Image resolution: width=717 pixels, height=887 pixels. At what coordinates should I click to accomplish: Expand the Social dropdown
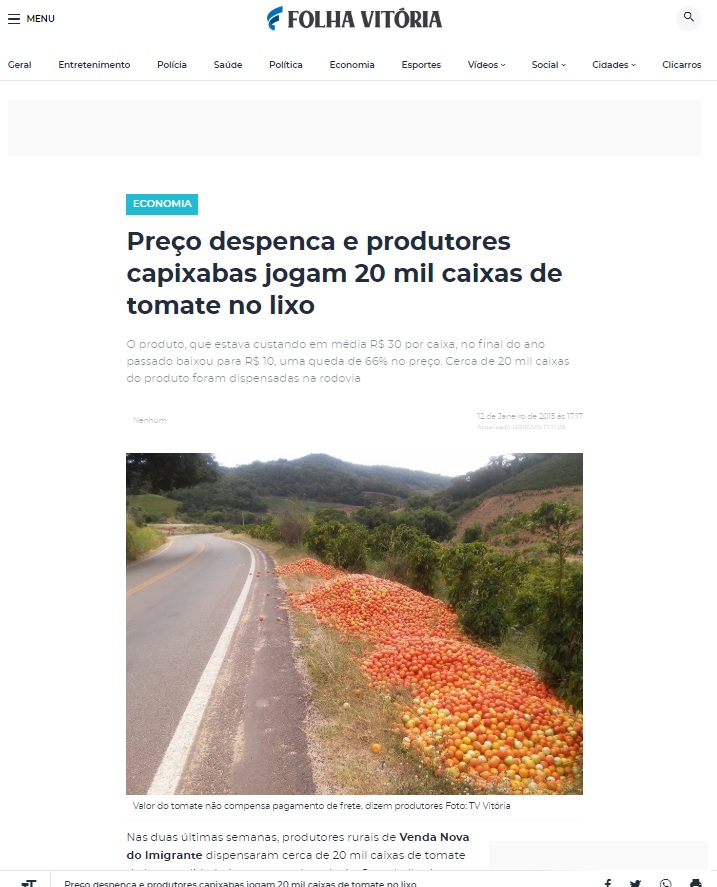[x=549, y=65]
